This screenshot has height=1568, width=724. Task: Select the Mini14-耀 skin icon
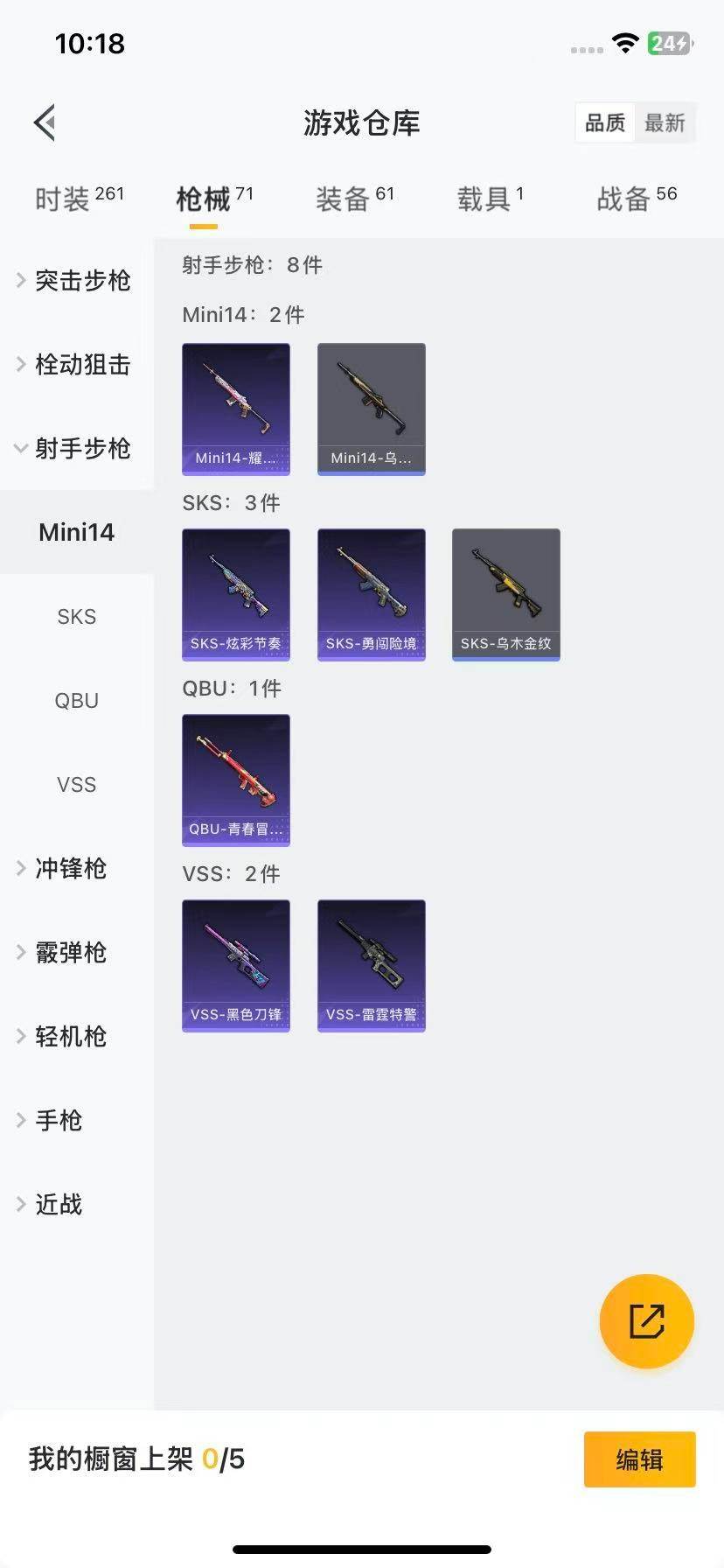[x=235, y=409]
